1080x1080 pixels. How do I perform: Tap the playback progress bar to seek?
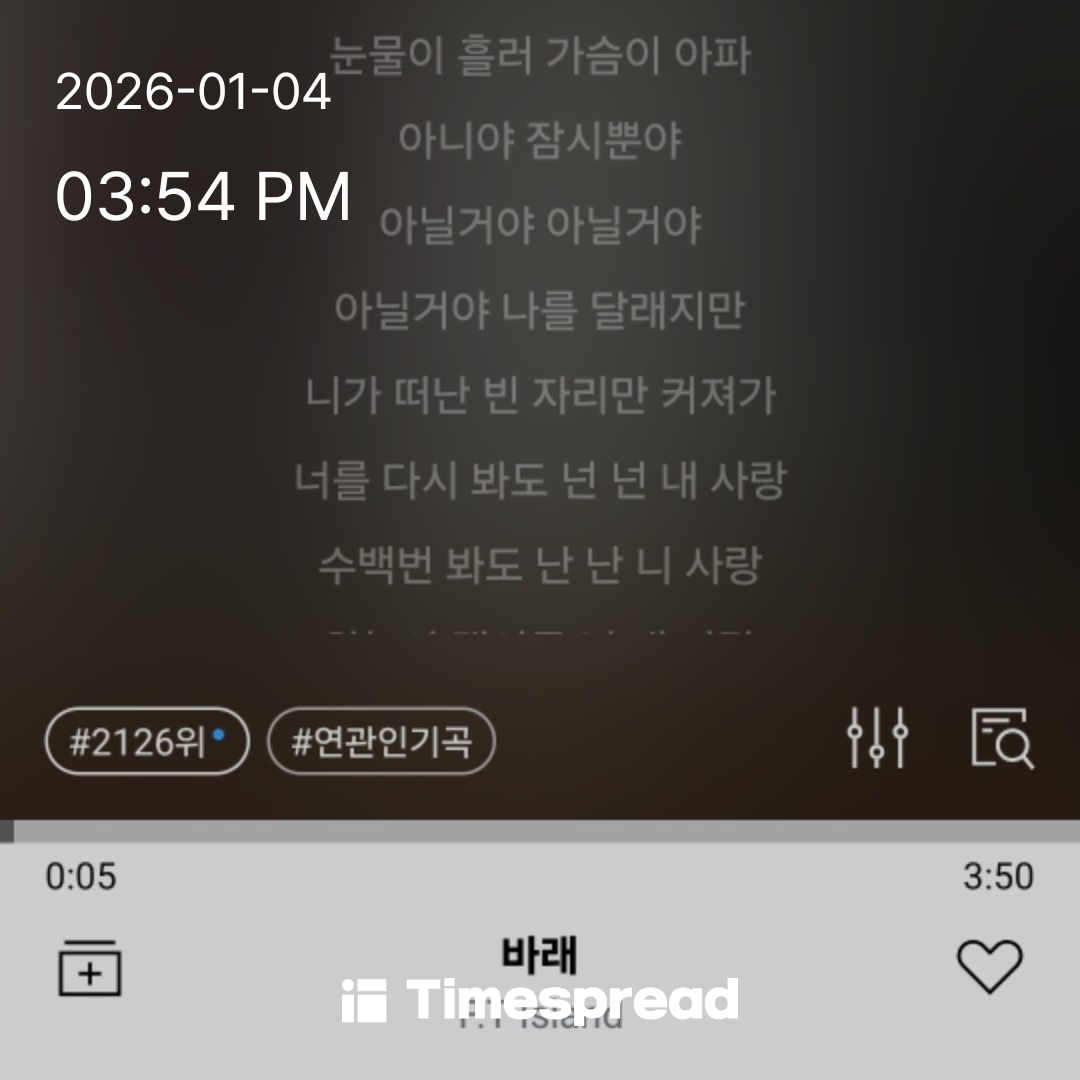(540, 832)
